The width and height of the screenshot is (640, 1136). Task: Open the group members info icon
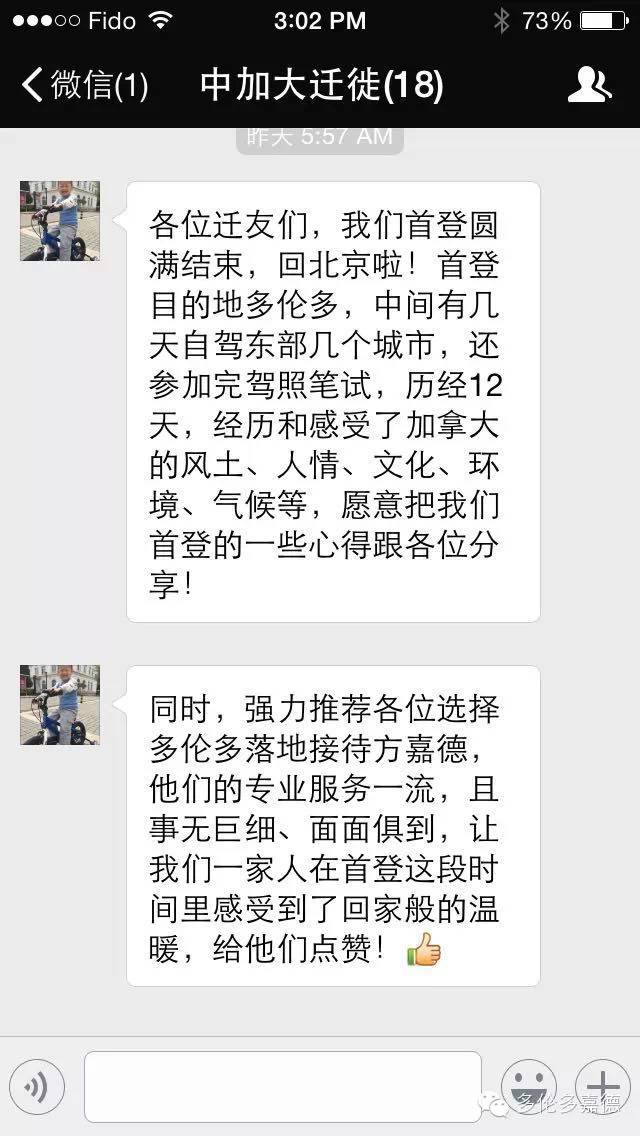589,84
